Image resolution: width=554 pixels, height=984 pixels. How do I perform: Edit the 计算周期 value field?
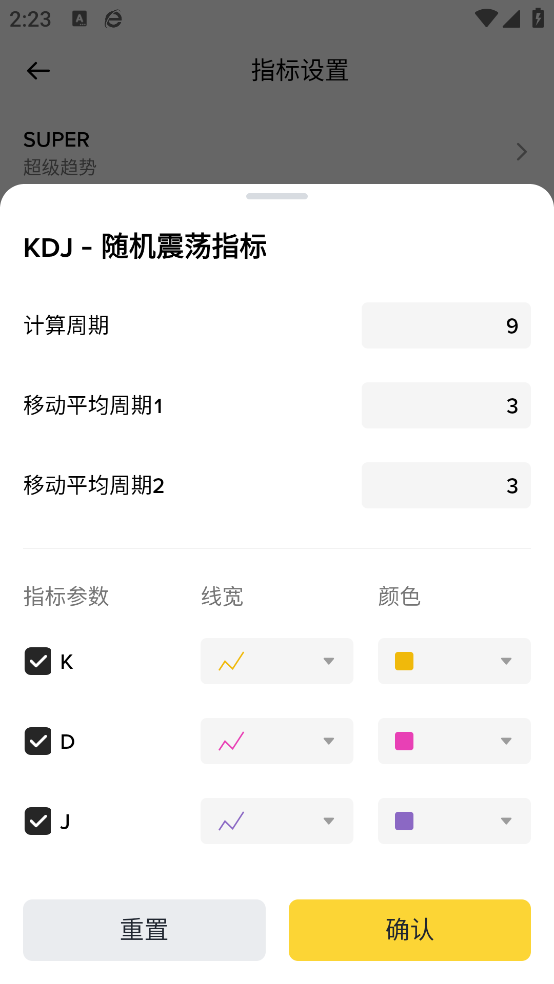click(x=446, y=325)
